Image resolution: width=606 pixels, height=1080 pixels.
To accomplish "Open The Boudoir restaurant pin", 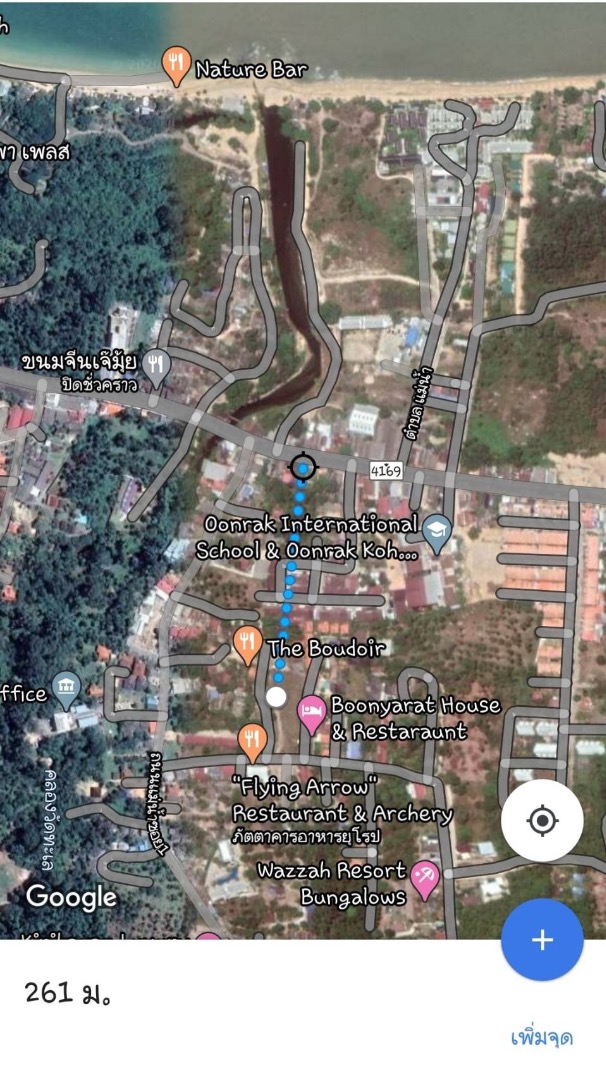I will (247, 645).
